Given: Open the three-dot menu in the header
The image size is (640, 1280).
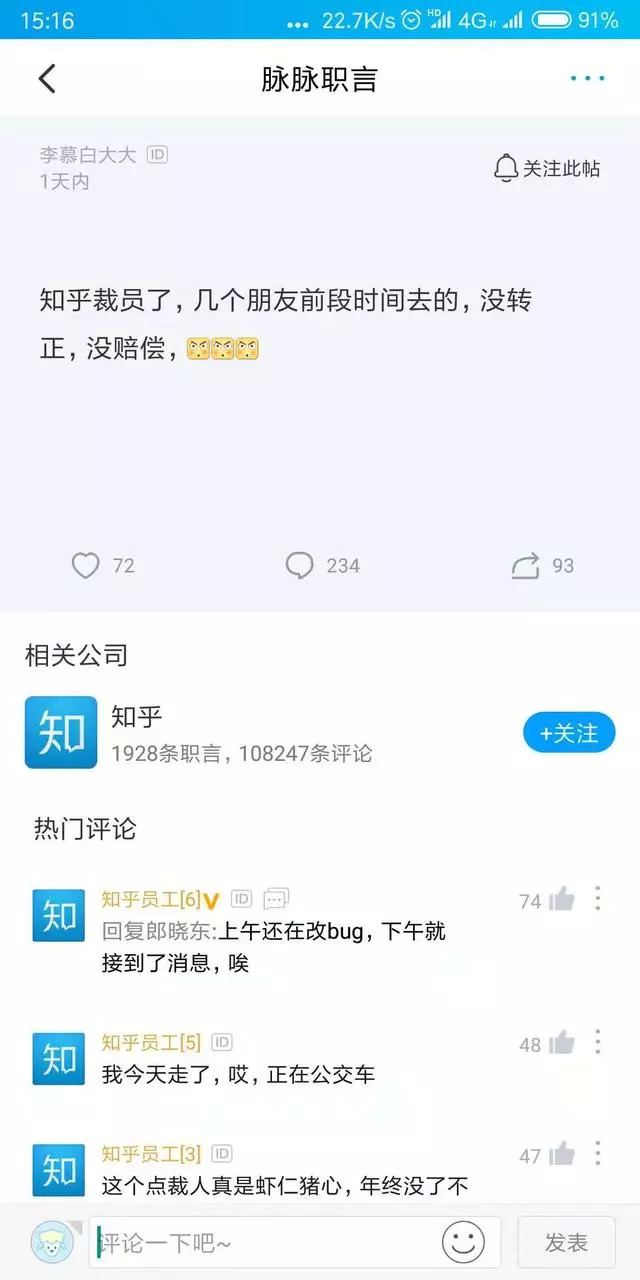Looking at the screenshot, I should point(588,78).
